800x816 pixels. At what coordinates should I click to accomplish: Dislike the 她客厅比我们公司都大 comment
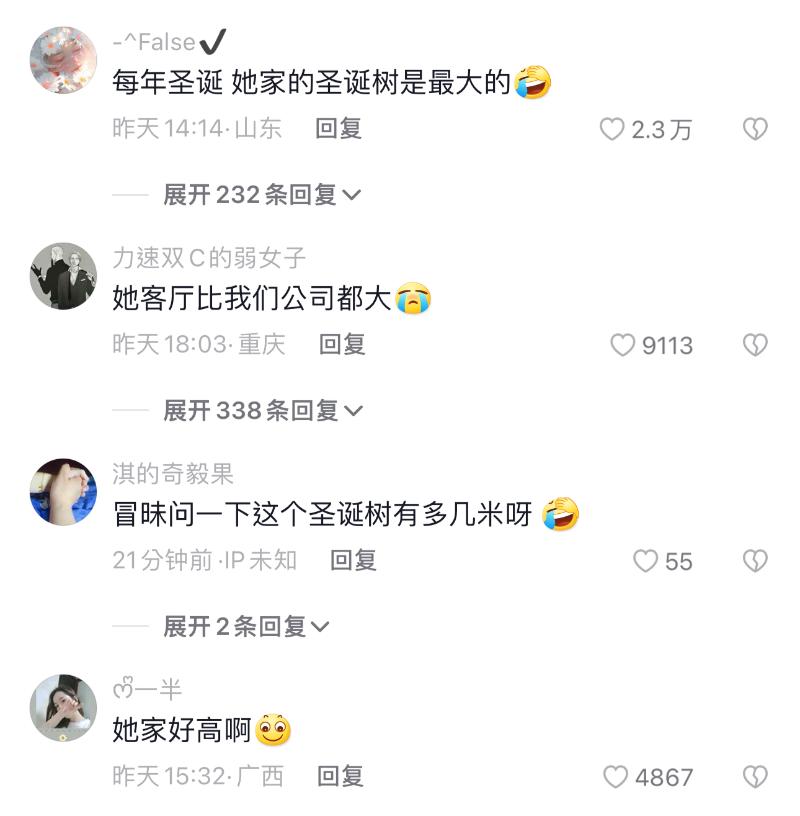[x=755, y=345]
